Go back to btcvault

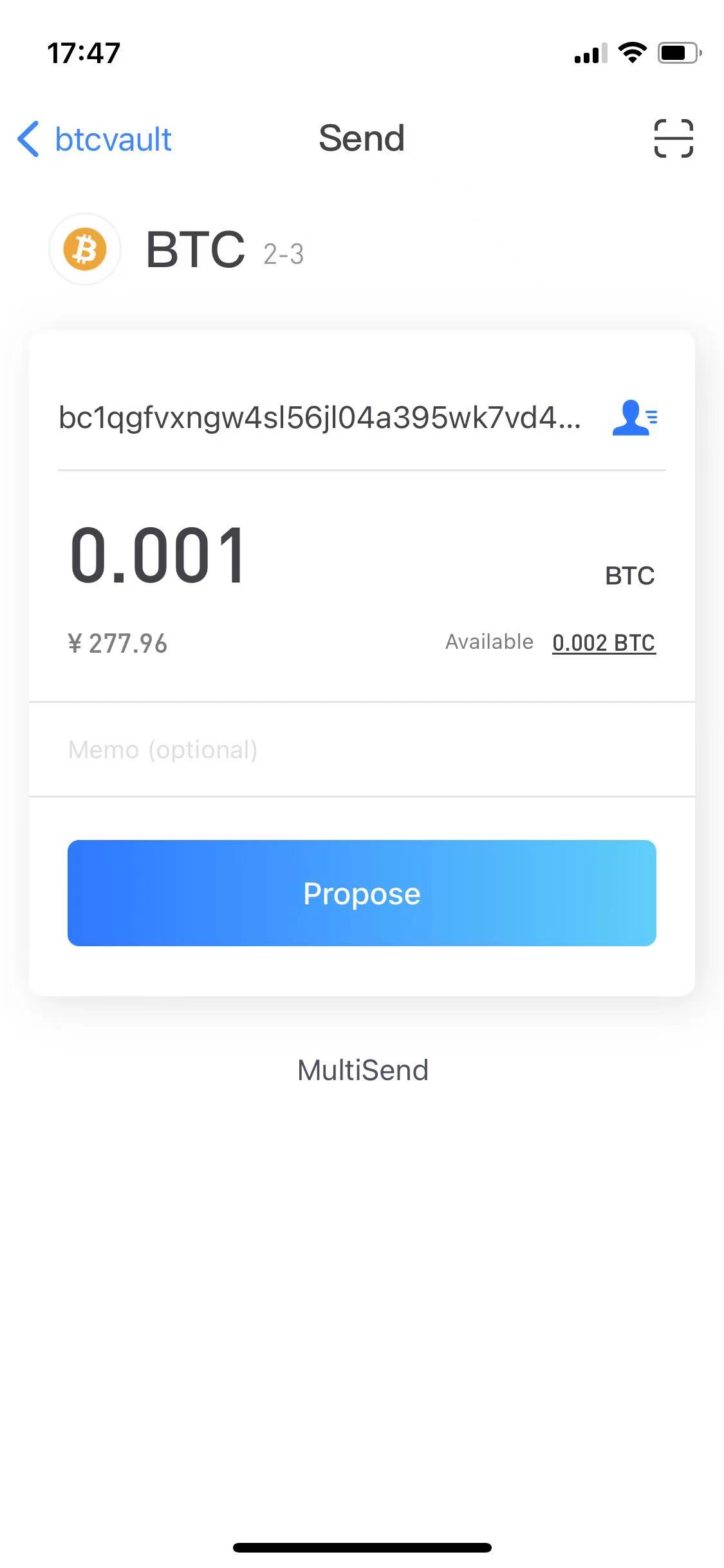coord(95,139)
